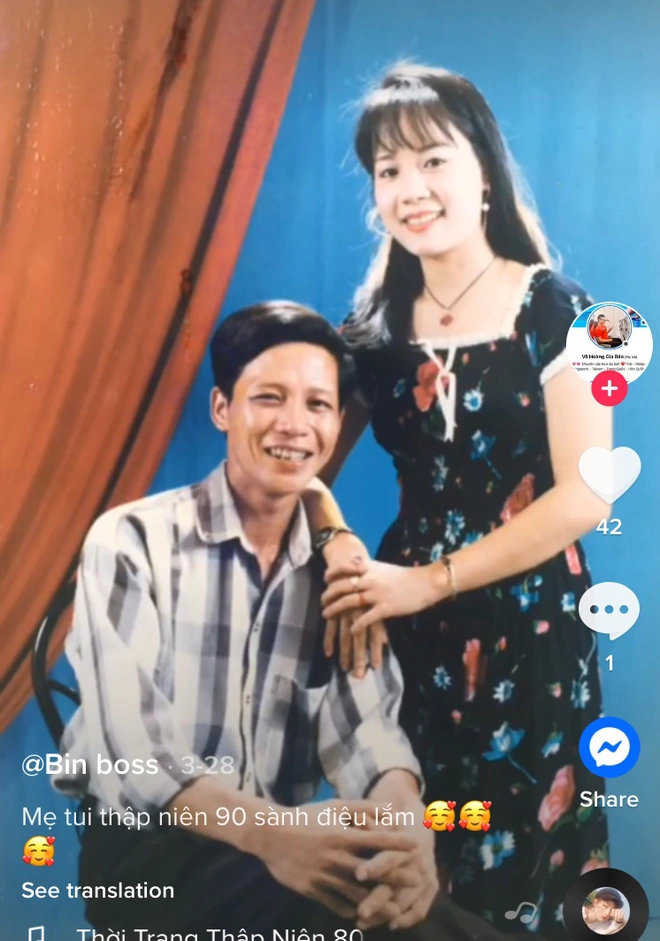Follow the creator with the plus button

[x=609, y=387]
